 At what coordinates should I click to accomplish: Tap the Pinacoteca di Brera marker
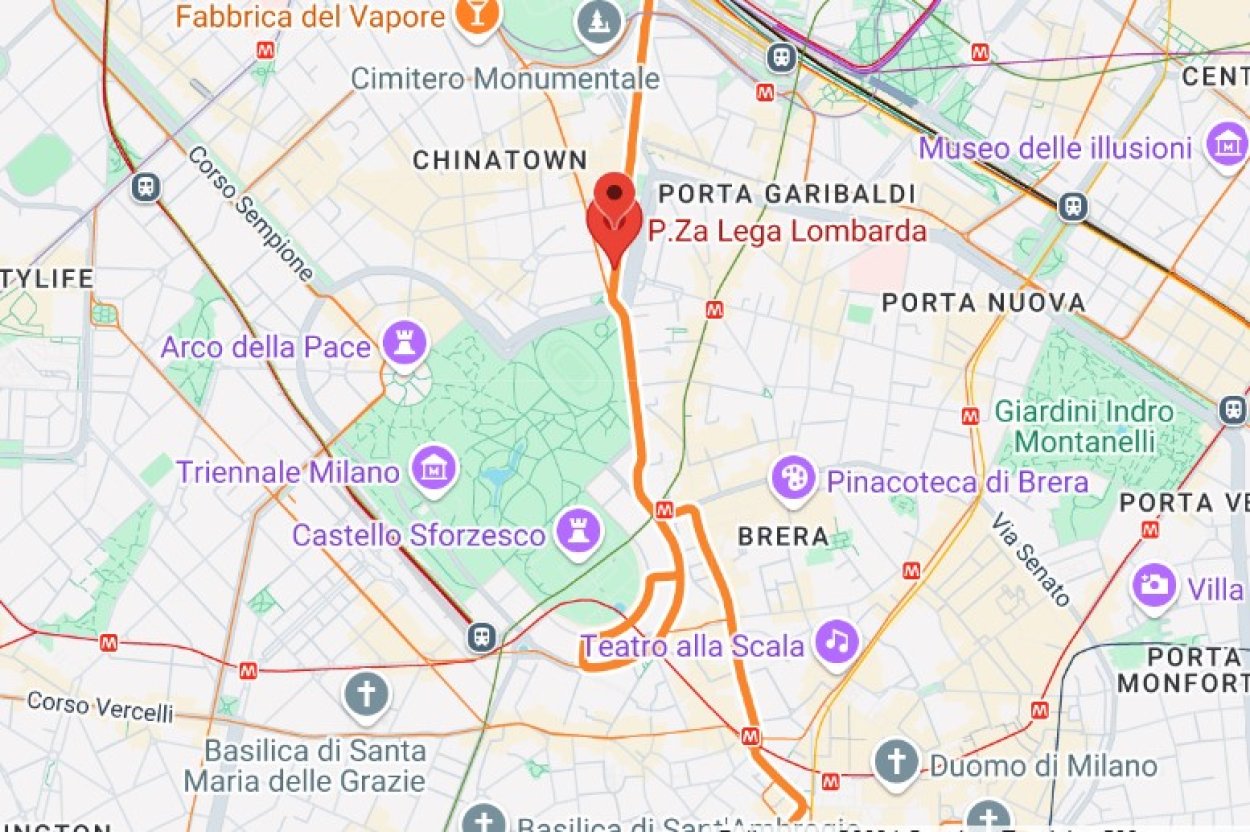point(793,480)
